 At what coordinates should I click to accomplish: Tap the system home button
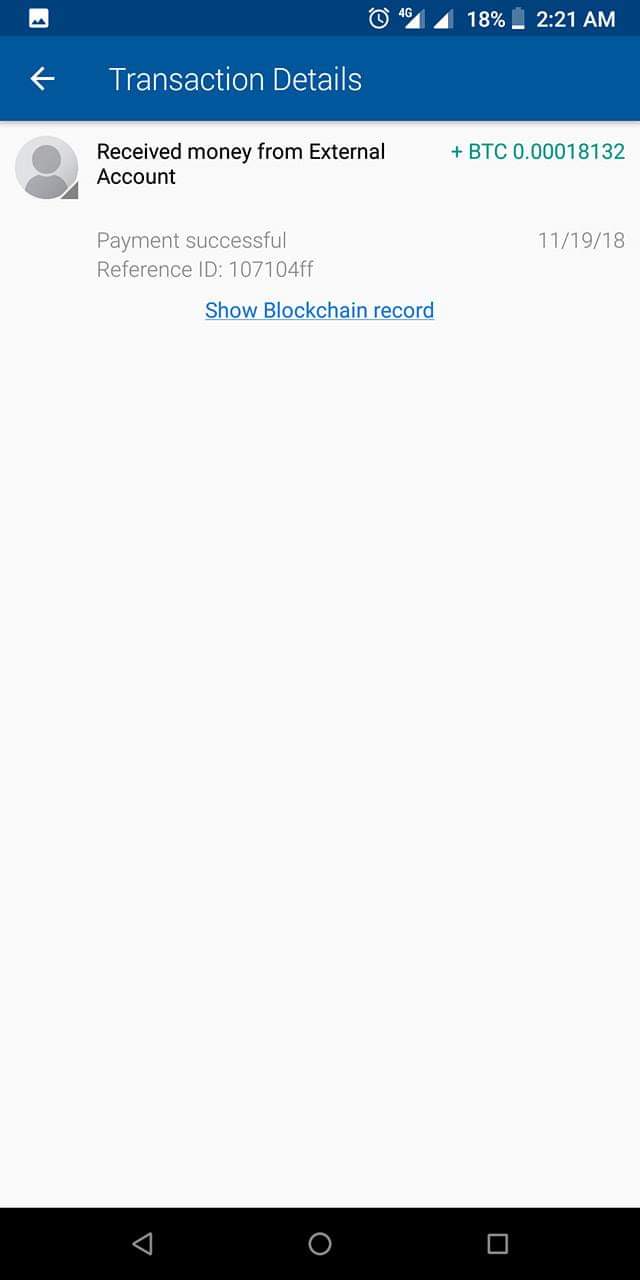(x=320, y=1243)
